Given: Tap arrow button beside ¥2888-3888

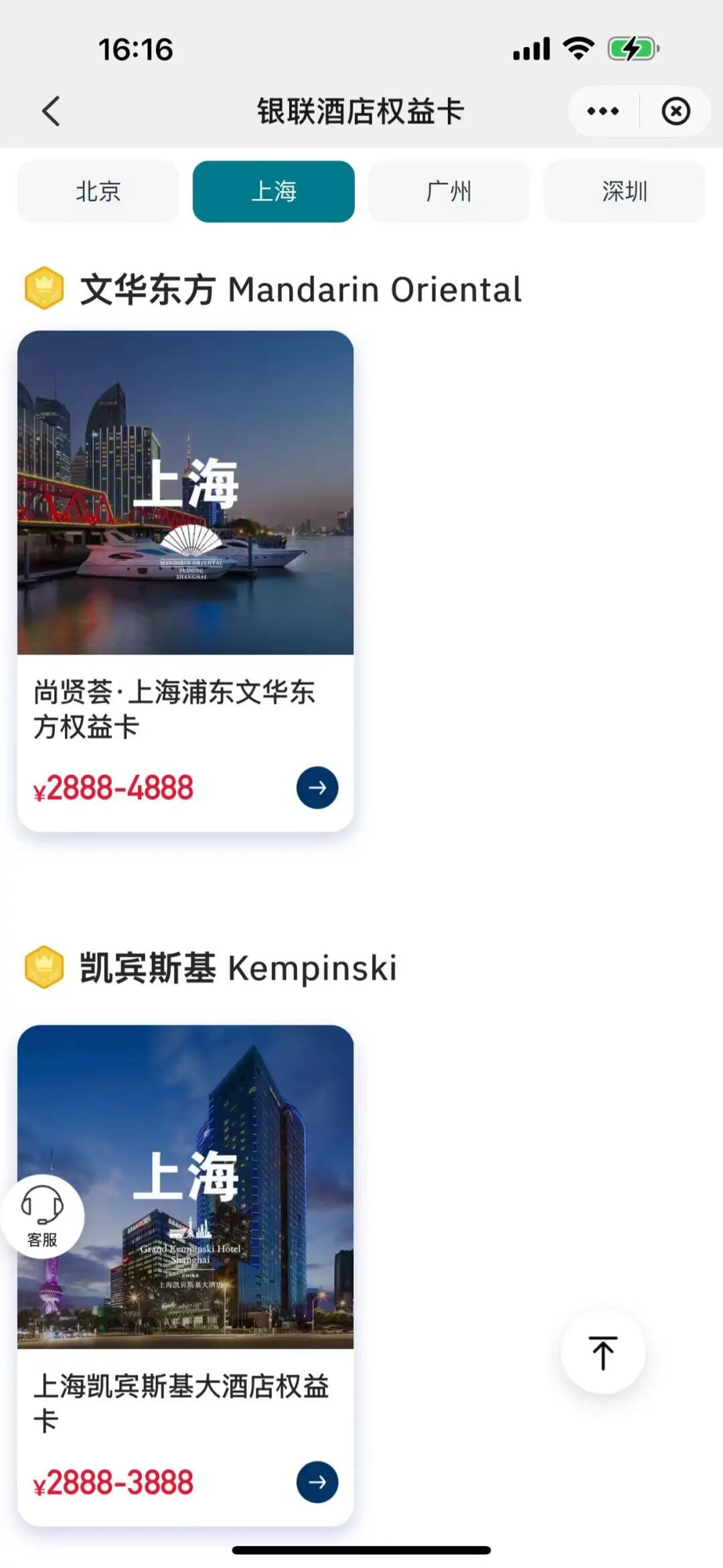Looking at the screenshot, I should (x=317, y=1482).
